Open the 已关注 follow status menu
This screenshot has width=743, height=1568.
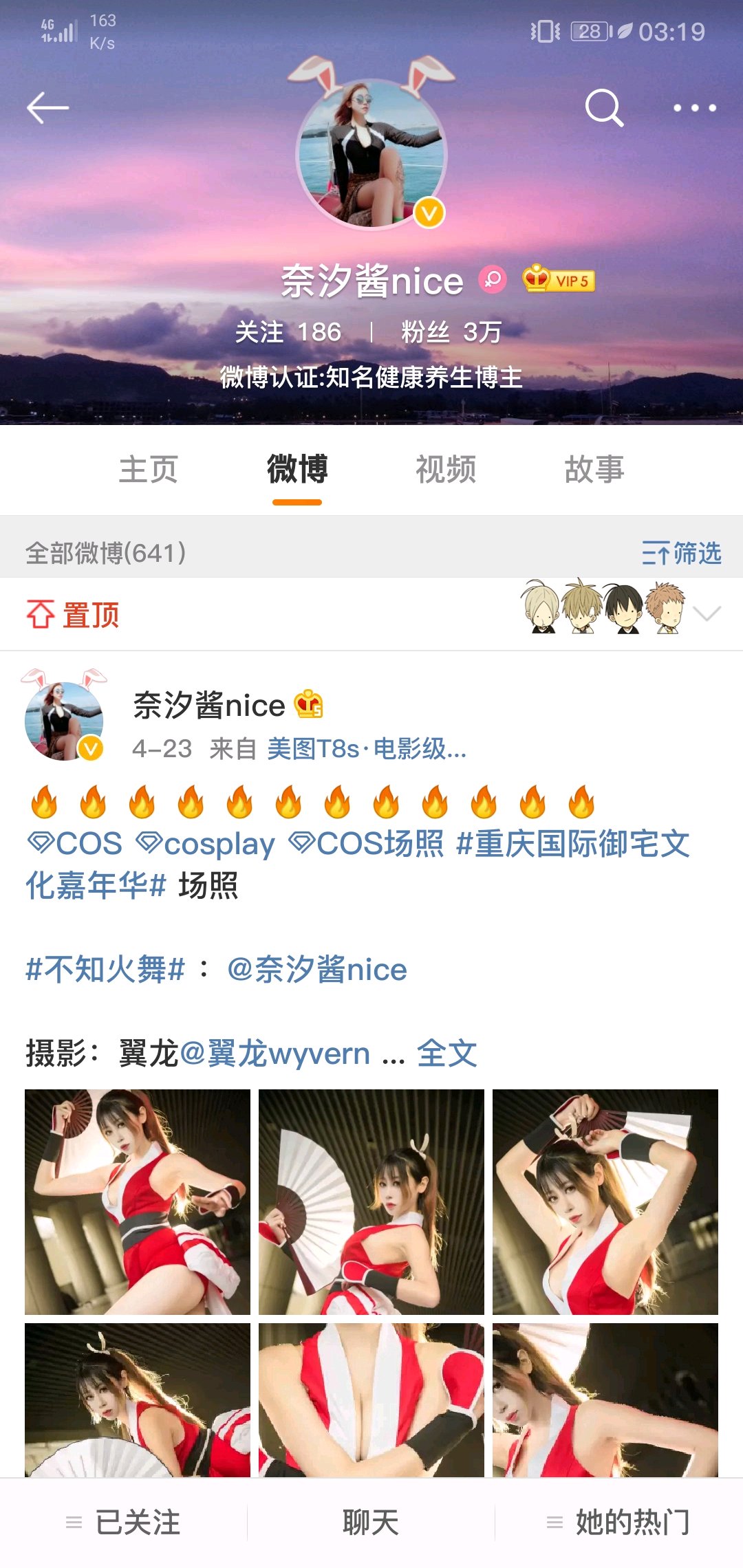(124, 1523)
